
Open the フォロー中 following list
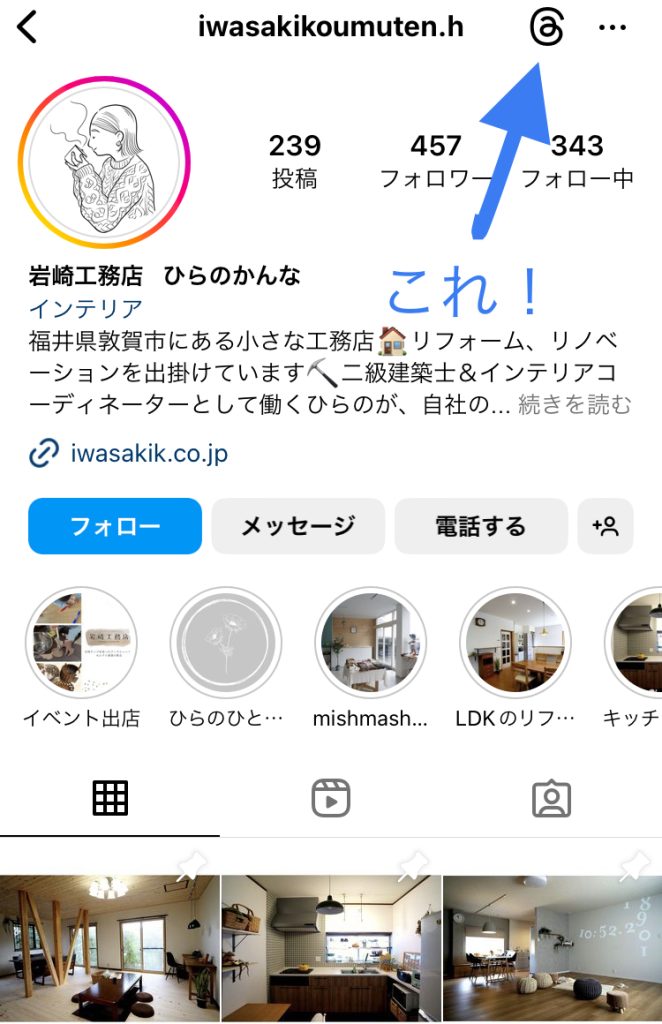(577, 161)
